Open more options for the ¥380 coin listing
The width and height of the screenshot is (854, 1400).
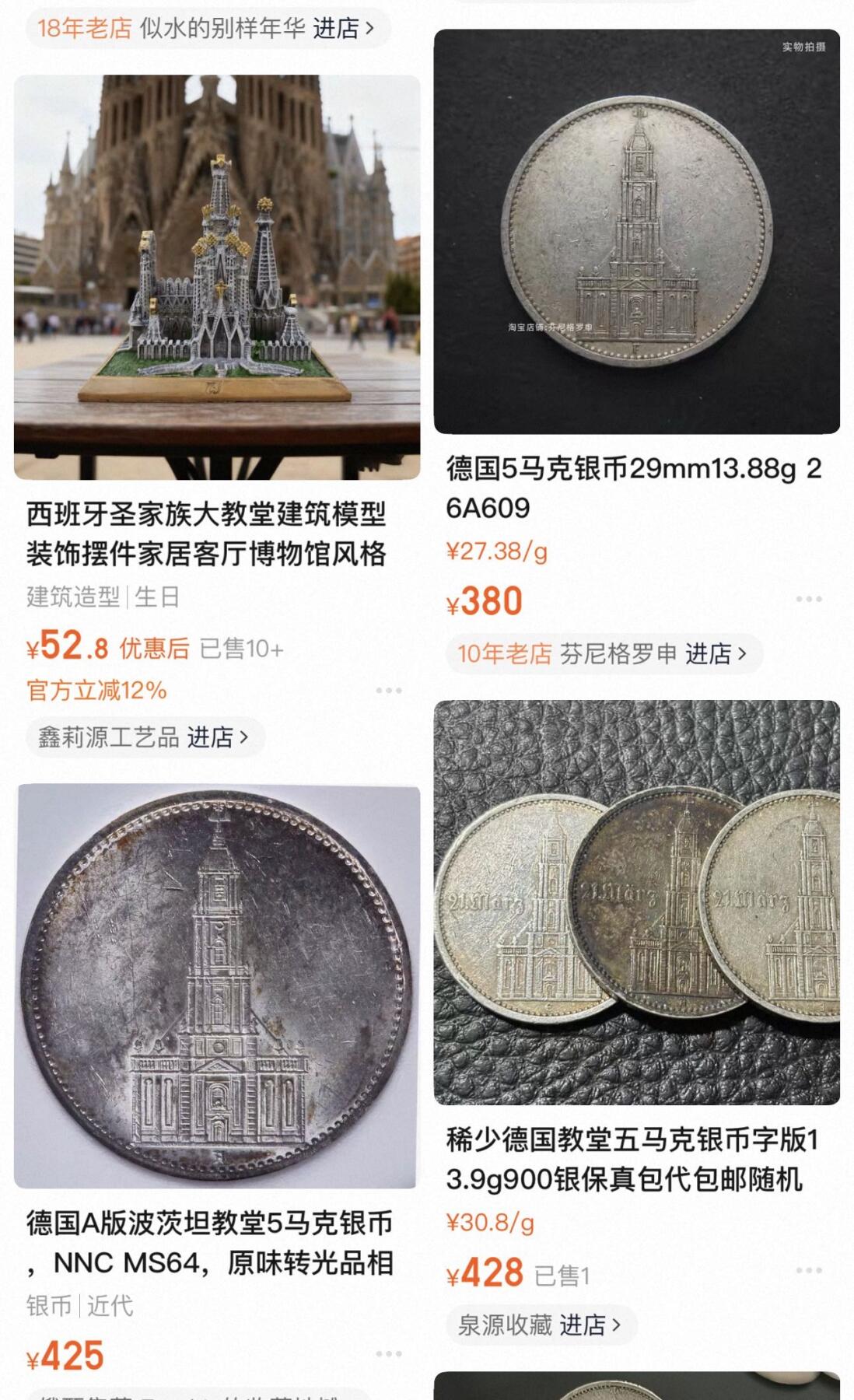810,599
